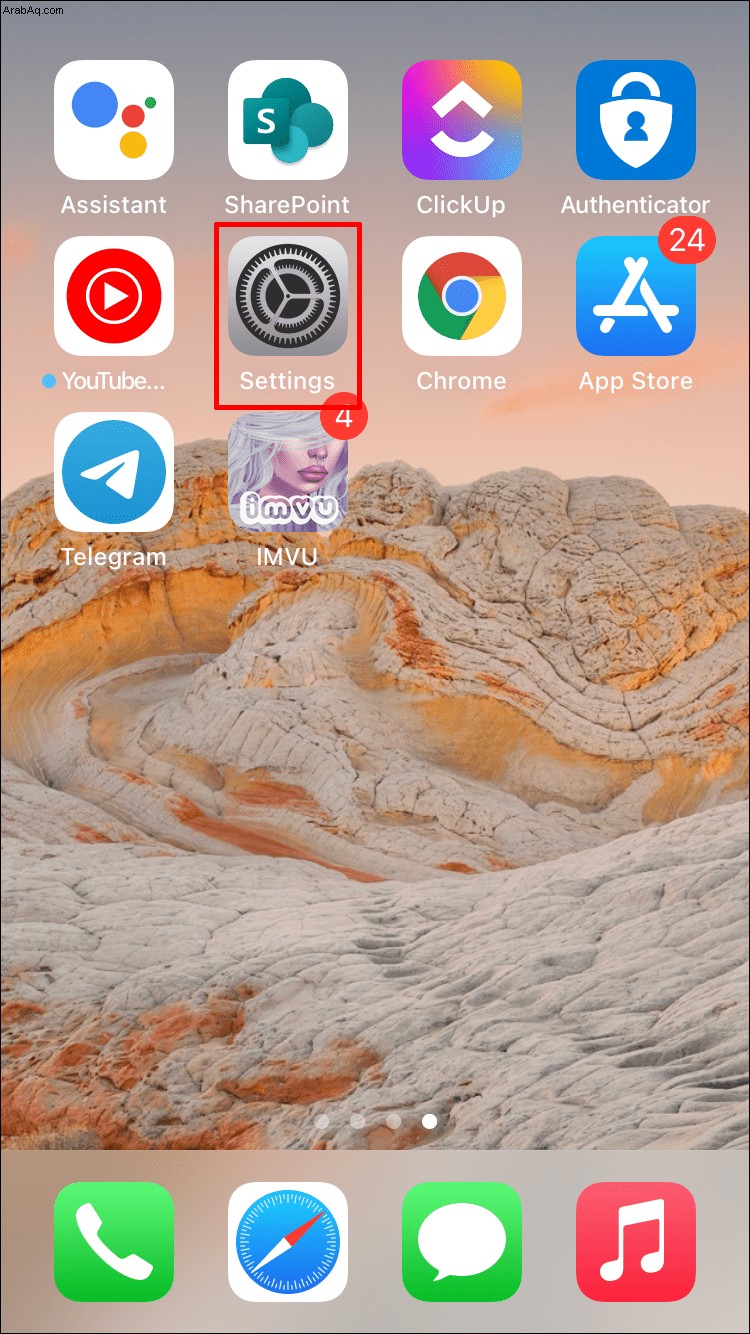Launch the SharePoint app

288,120
